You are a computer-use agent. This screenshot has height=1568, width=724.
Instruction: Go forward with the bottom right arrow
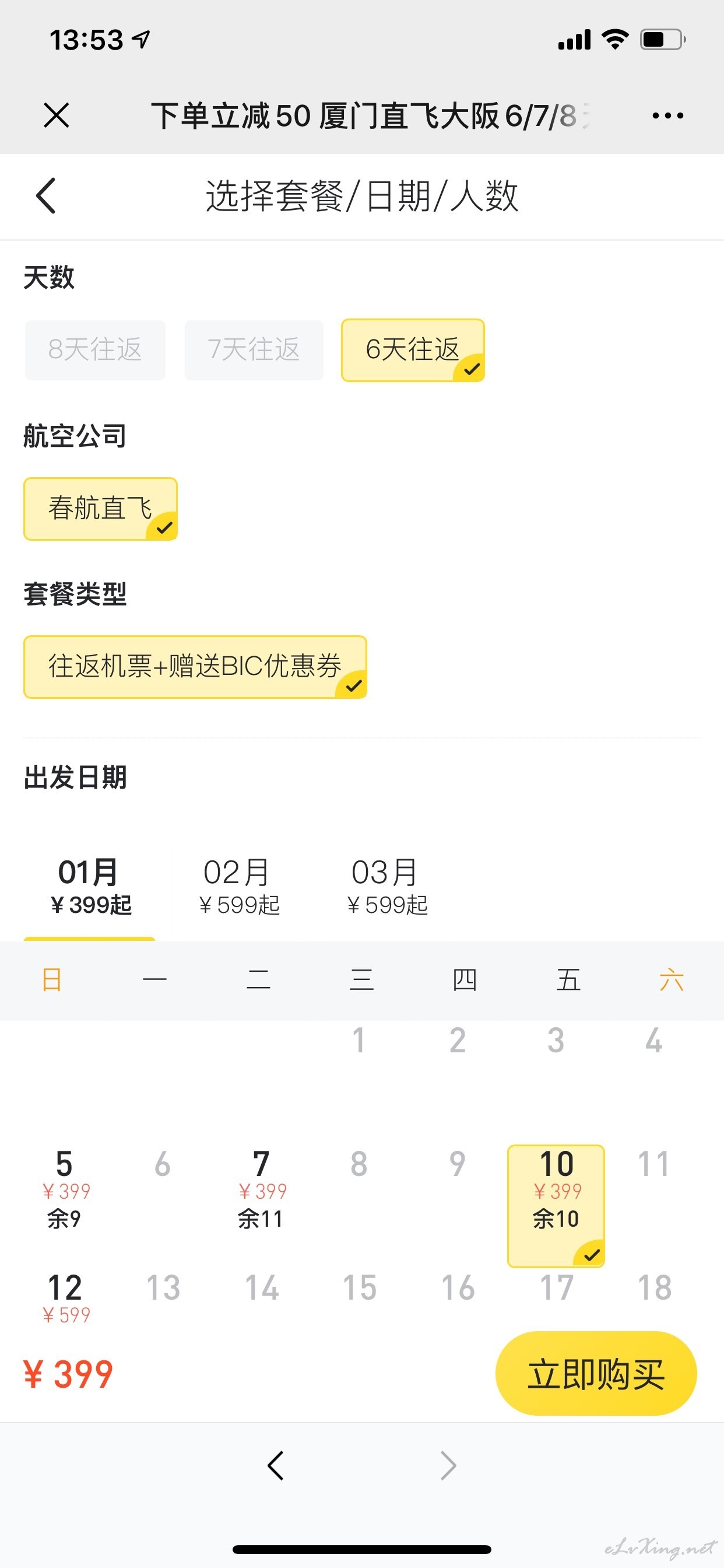[448, 1466]
